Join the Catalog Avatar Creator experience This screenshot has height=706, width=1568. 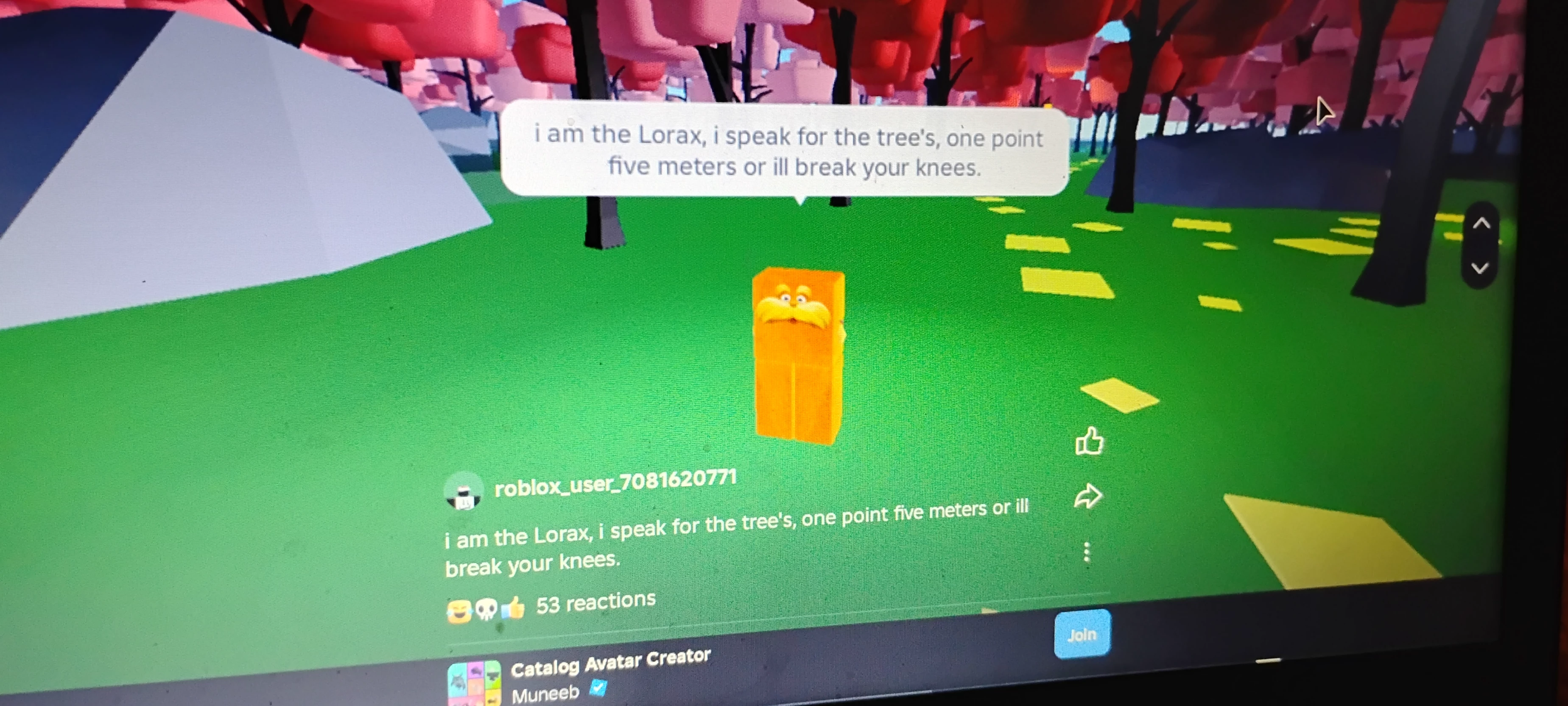pos(1082,634)
